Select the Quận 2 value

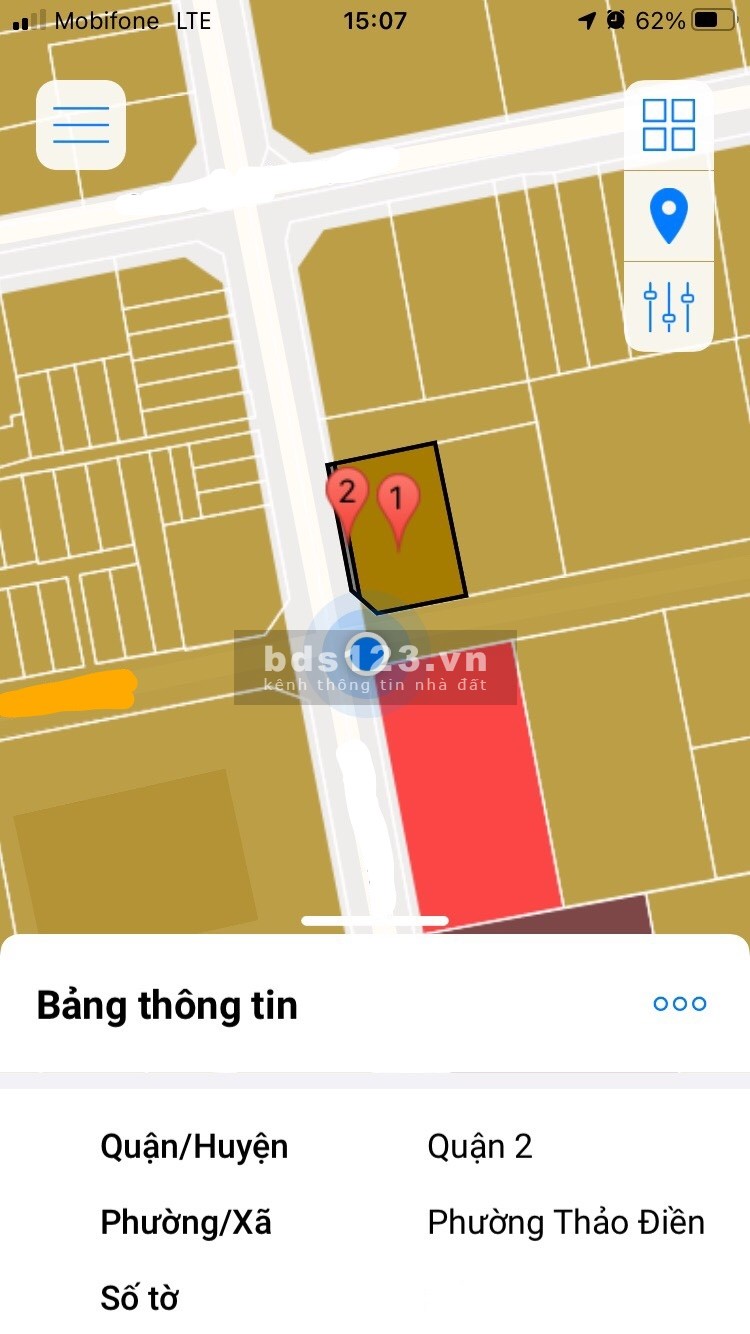click(x=483, y=1146)
